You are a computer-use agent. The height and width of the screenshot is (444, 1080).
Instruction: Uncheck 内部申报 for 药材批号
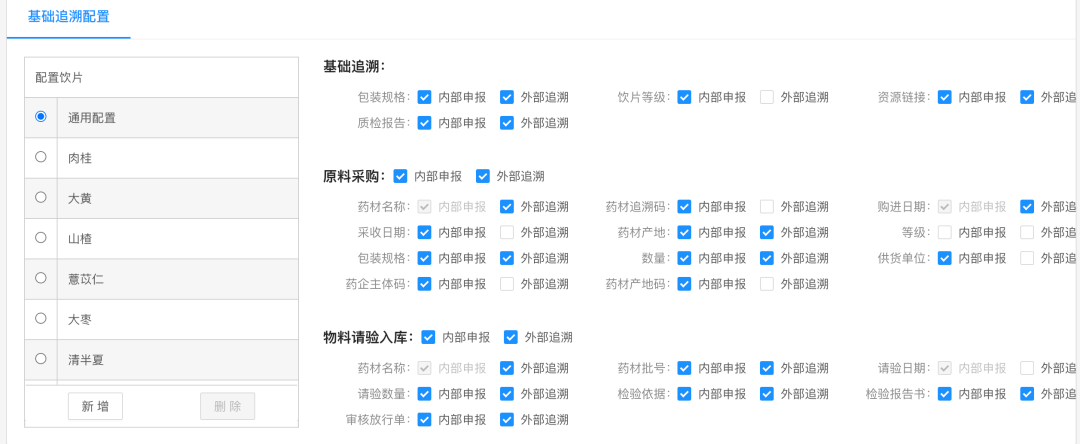685,368
